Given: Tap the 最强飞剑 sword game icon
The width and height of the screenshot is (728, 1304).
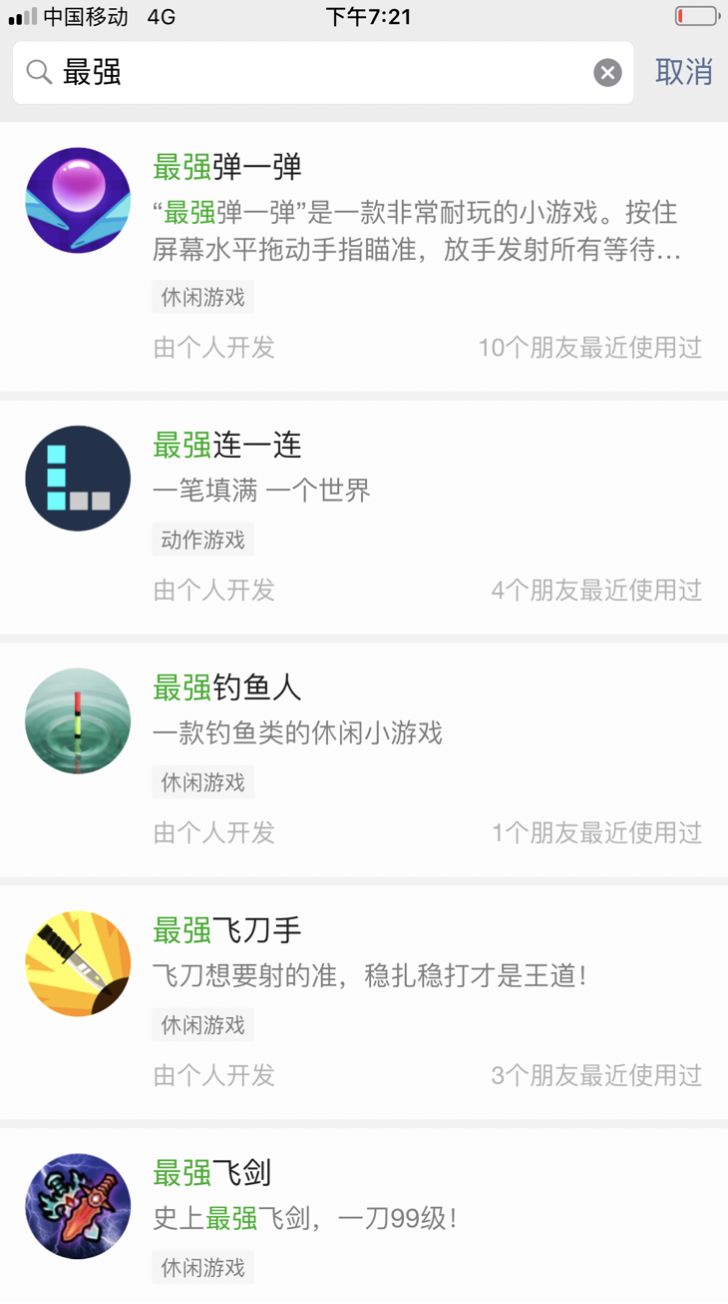Looking at the screenshot, I should 77,1206.
